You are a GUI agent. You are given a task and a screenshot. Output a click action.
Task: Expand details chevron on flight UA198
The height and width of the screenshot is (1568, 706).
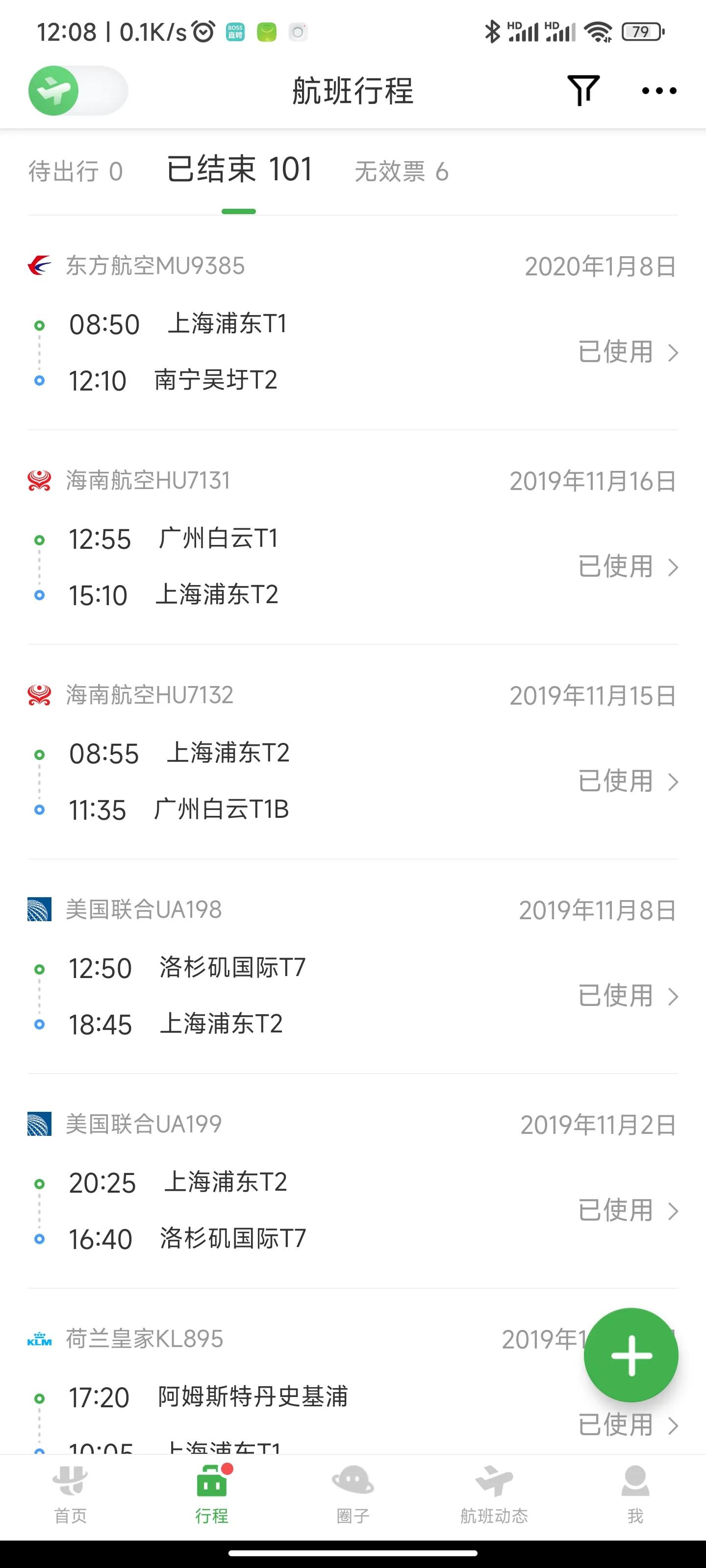click(x=673, y=997)
